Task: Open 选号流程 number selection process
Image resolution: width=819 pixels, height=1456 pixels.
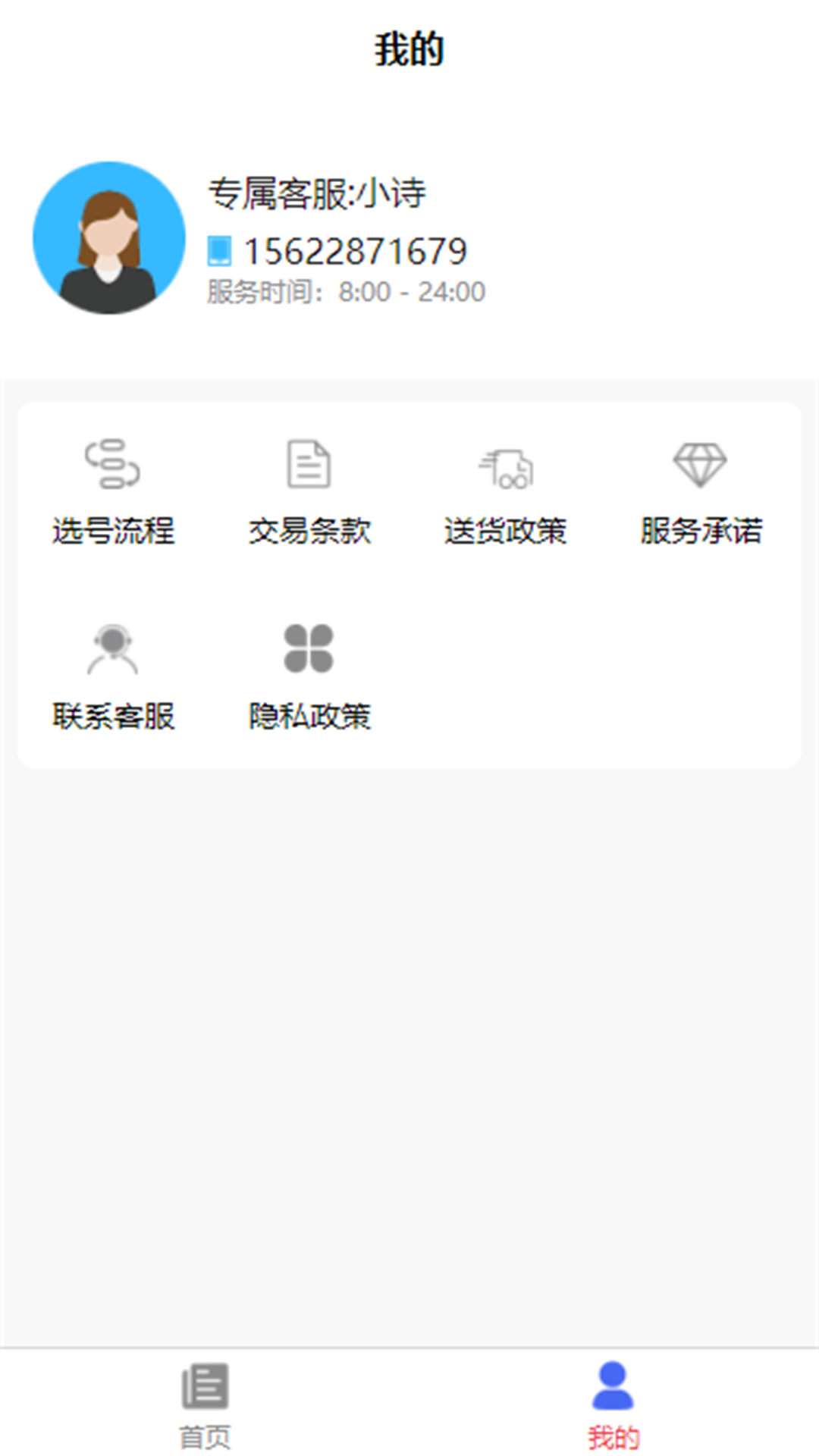Action: (113, 491)
